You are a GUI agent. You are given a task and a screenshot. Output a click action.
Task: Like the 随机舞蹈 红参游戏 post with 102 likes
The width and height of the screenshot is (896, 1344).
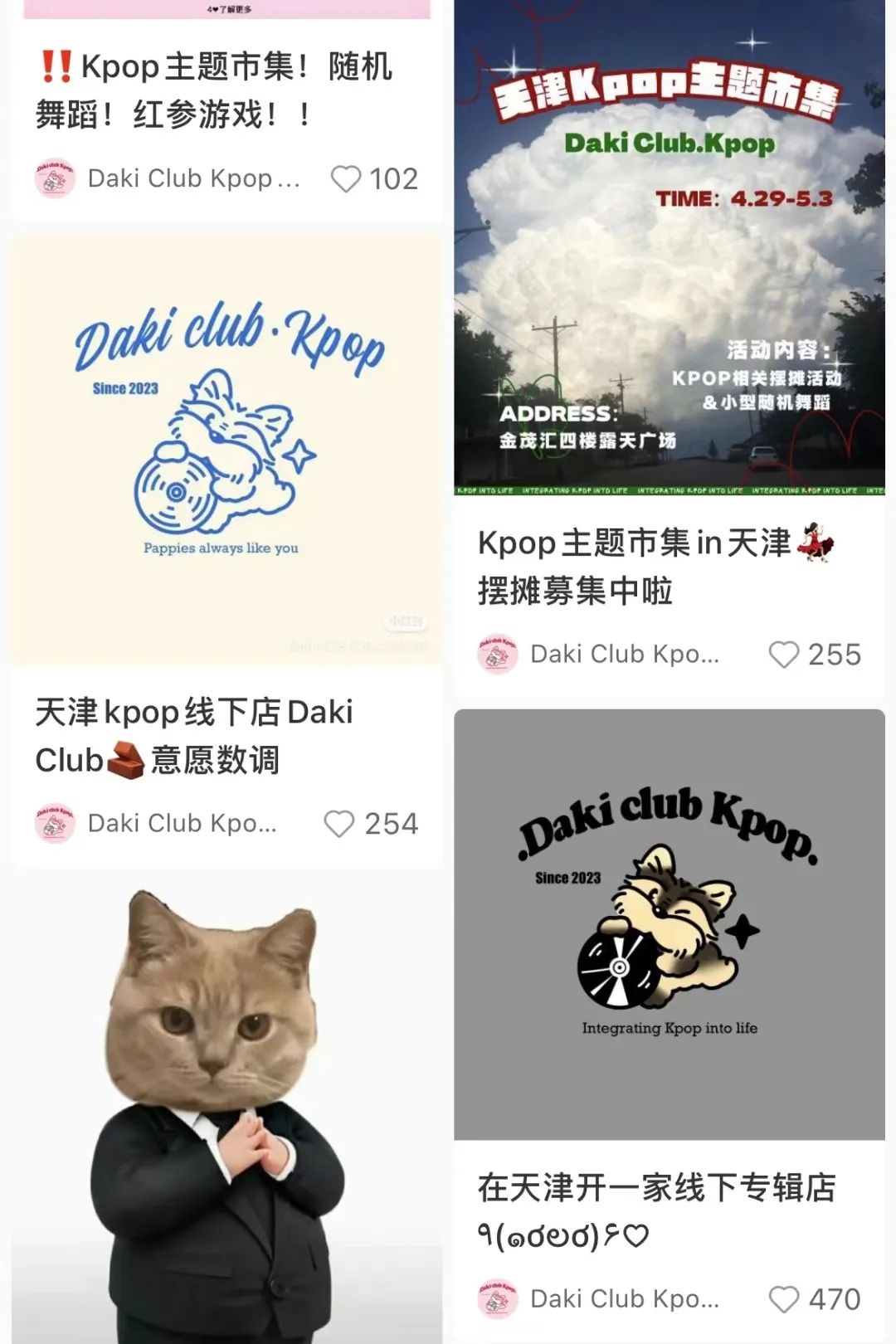[x=346, y=179]
